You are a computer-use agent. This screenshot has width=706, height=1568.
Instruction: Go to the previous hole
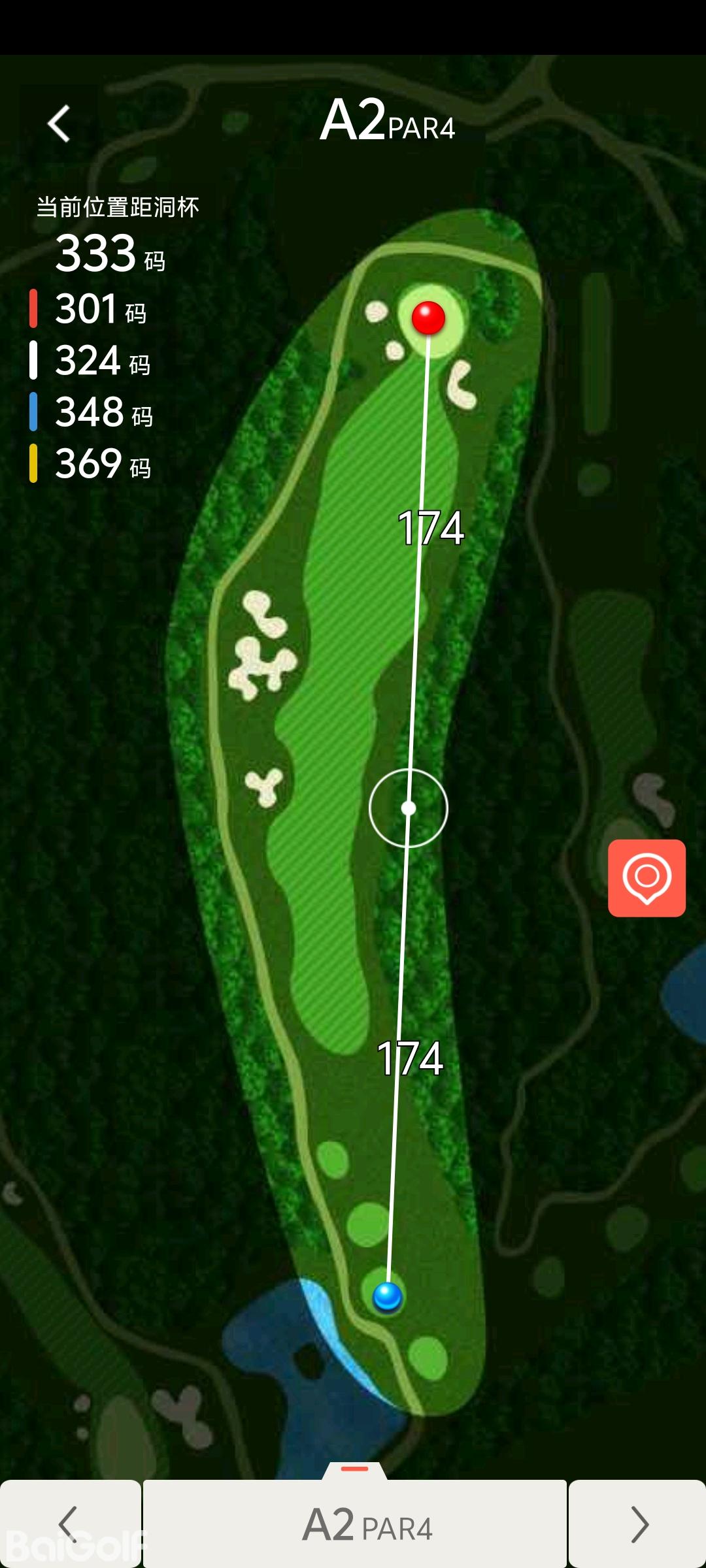point(69,1524)
